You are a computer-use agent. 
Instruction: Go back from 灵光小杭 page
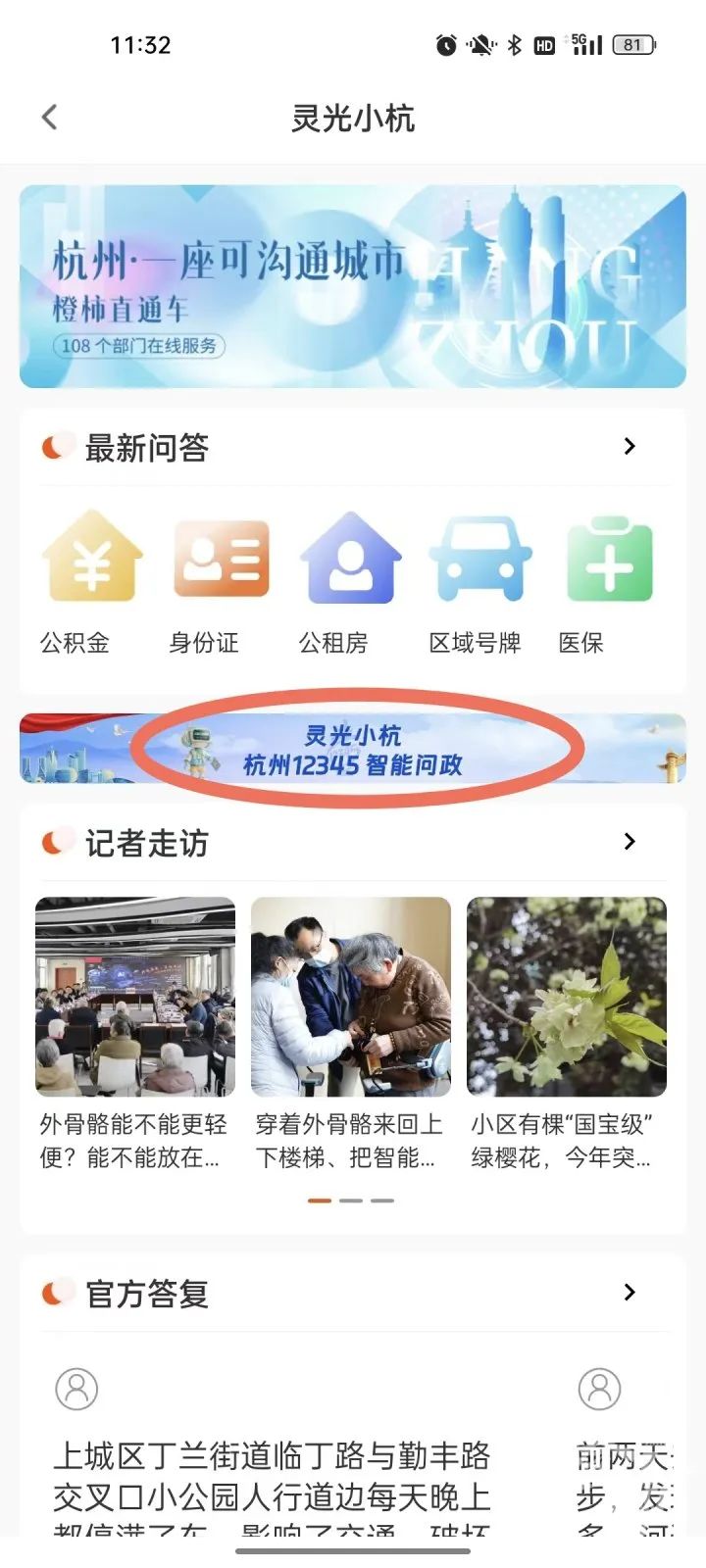pos(50,118)
